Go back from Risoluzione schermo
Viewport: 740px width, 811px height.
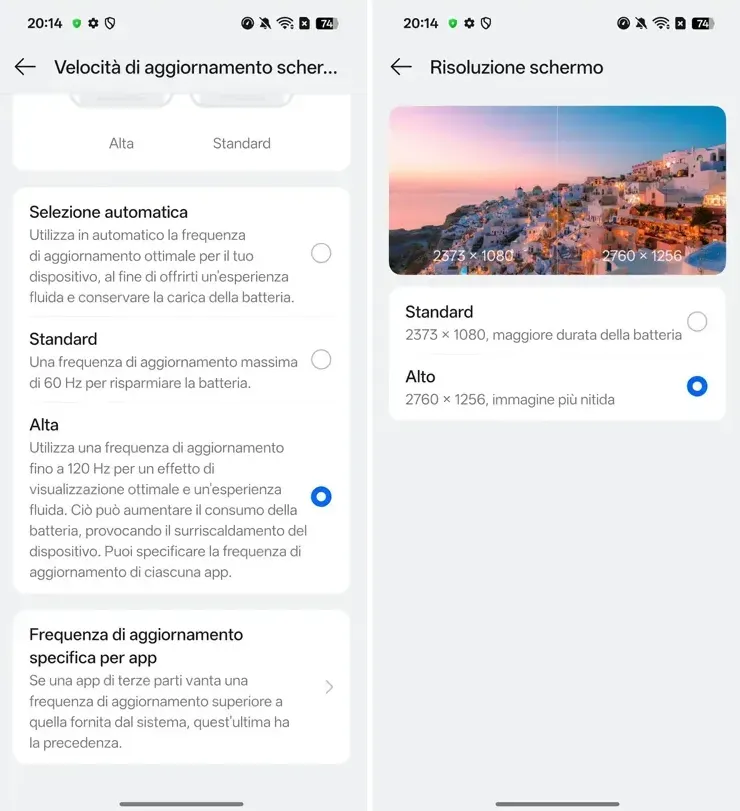point(401,67)
